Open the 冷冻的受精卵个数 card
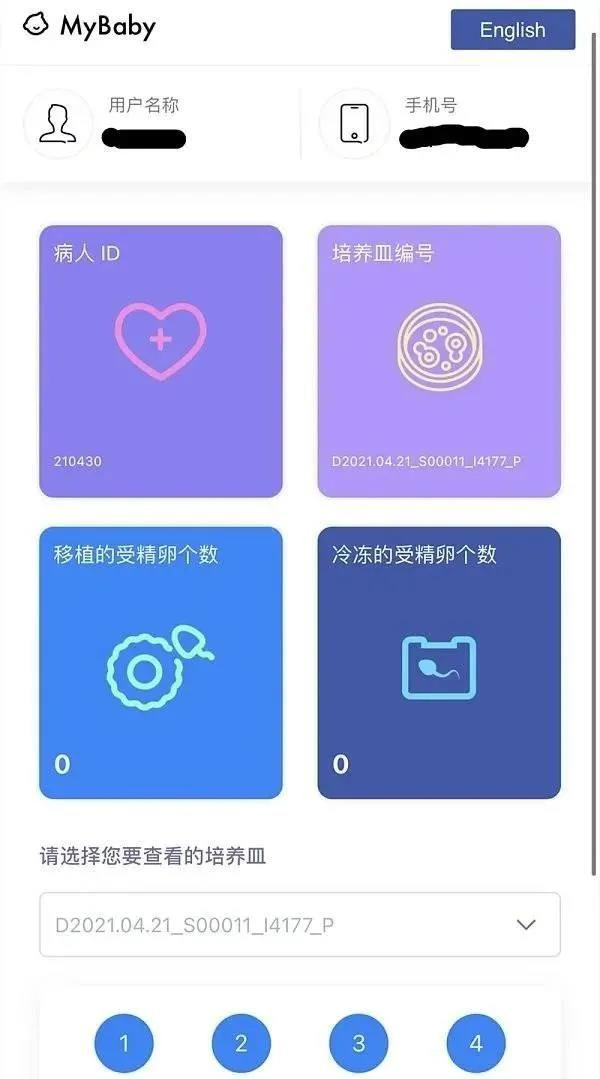The height and width of the screenshot is (1079, 600). (x=439, y=662)
